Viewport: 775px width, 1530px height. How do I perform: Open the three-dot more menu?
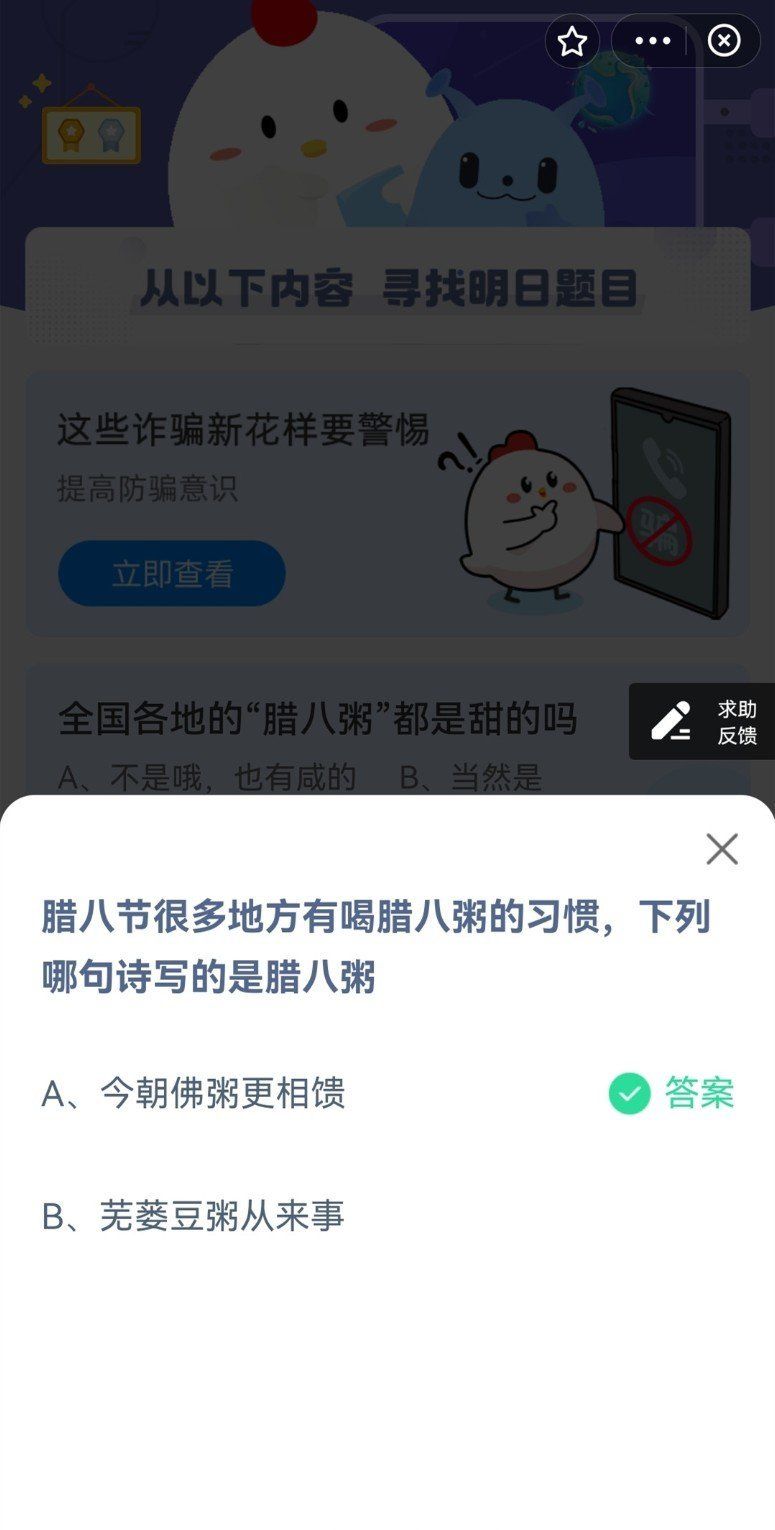(653, 41)
